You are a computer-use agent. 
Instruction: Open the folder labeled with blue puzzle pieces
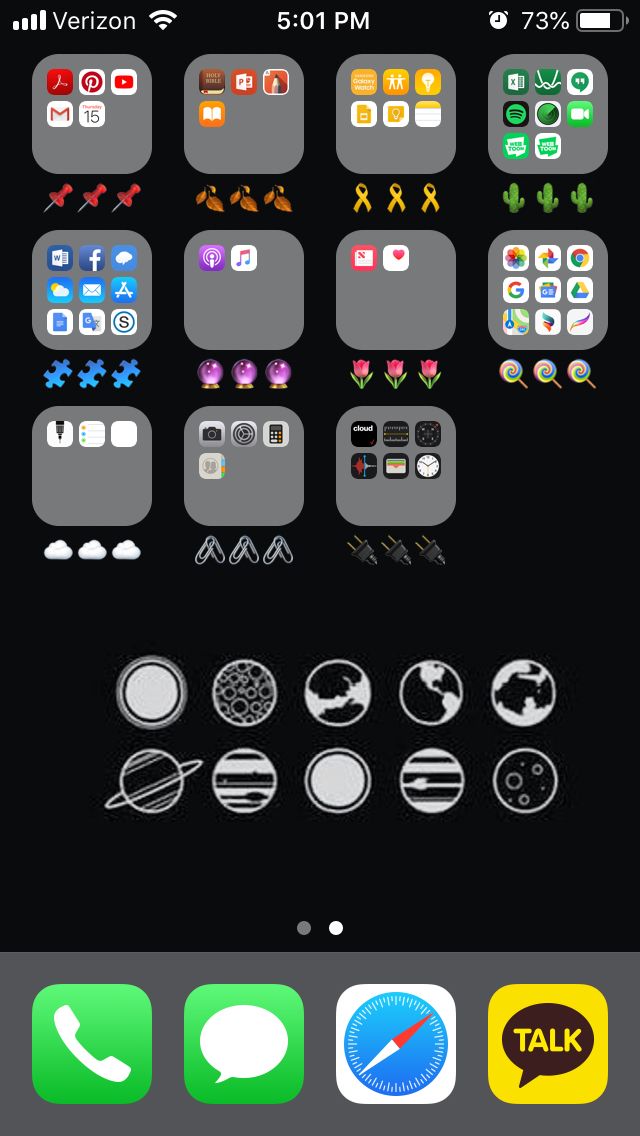[x=92, y=290]
